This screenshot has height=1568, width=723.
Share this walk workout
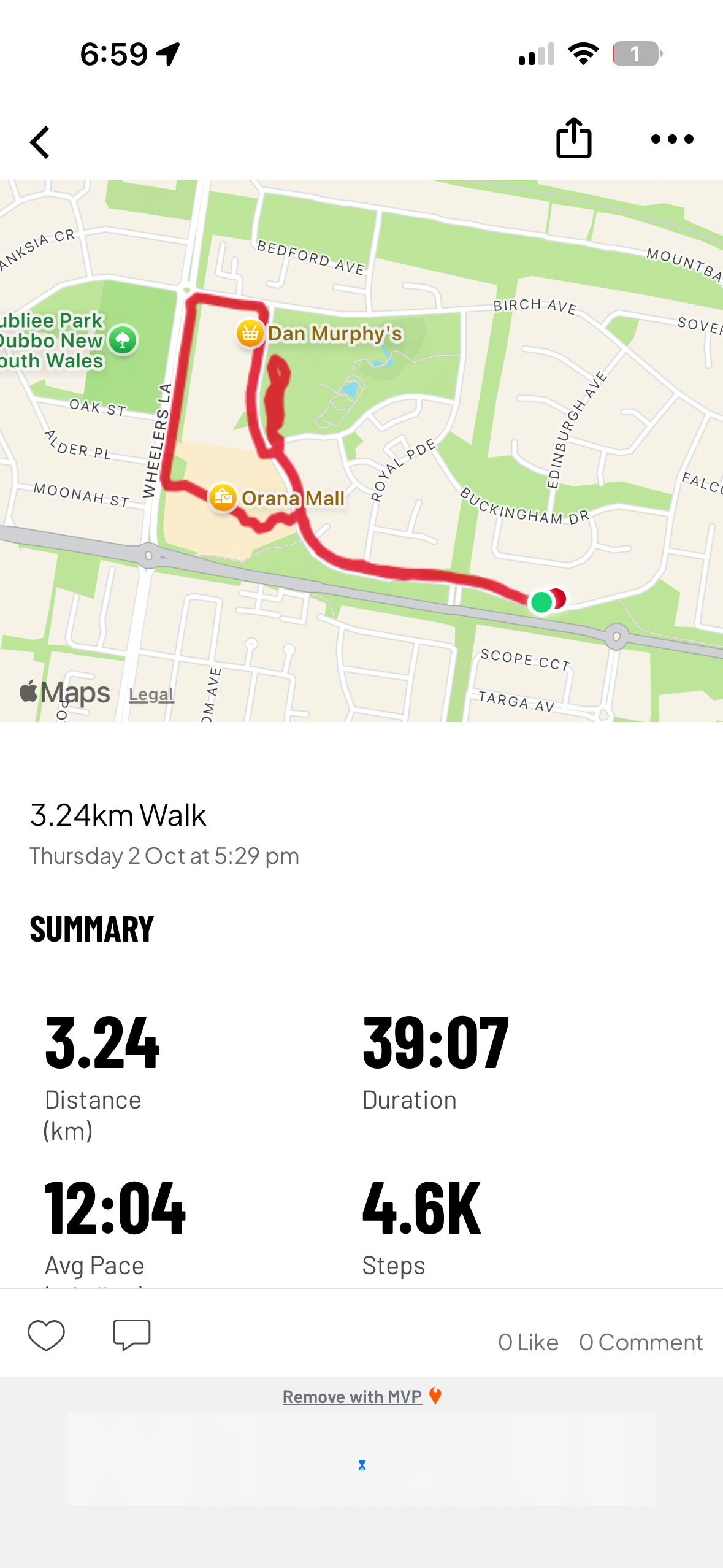coord(573,138)
